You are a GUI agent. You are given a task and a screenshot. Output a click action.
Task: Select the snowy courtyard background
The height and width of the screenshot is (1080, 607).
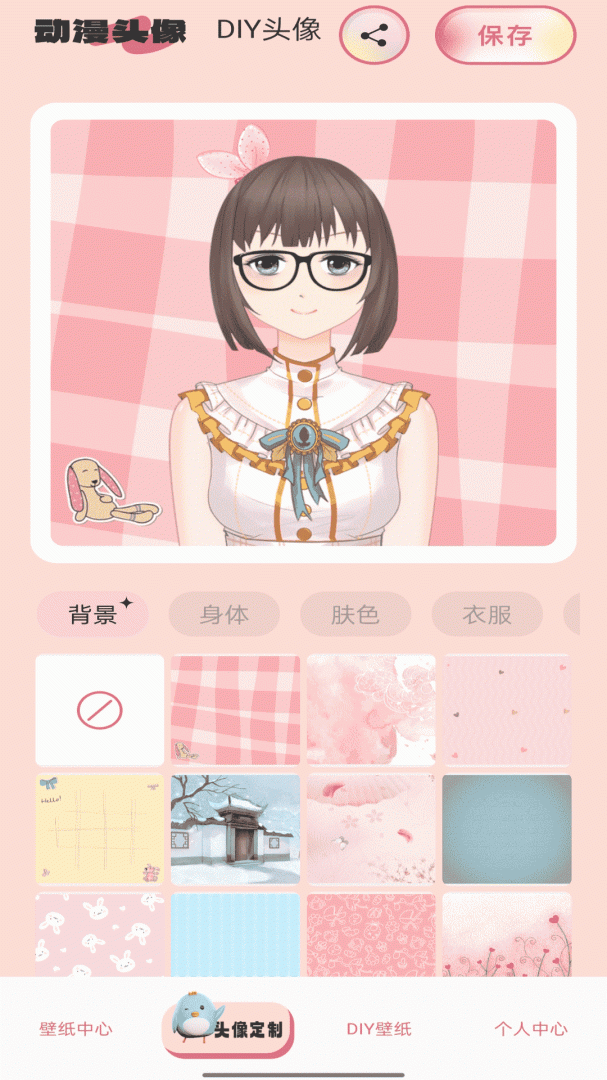[x=235, y=829]
